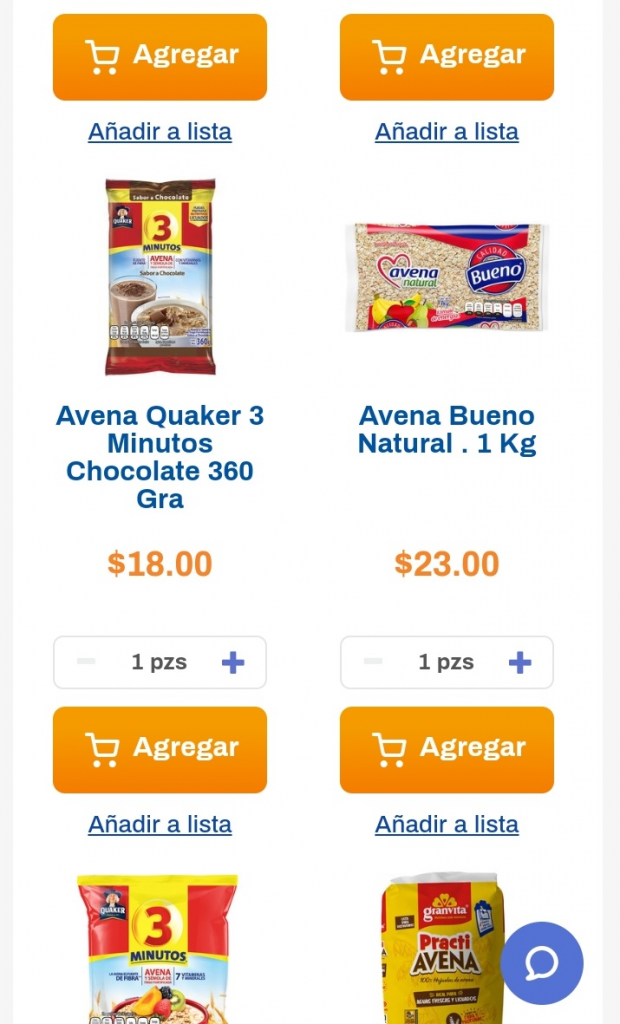
Task: Add Avena Quaker Chocolate to the cart
Action: click(x=160, y=749)
